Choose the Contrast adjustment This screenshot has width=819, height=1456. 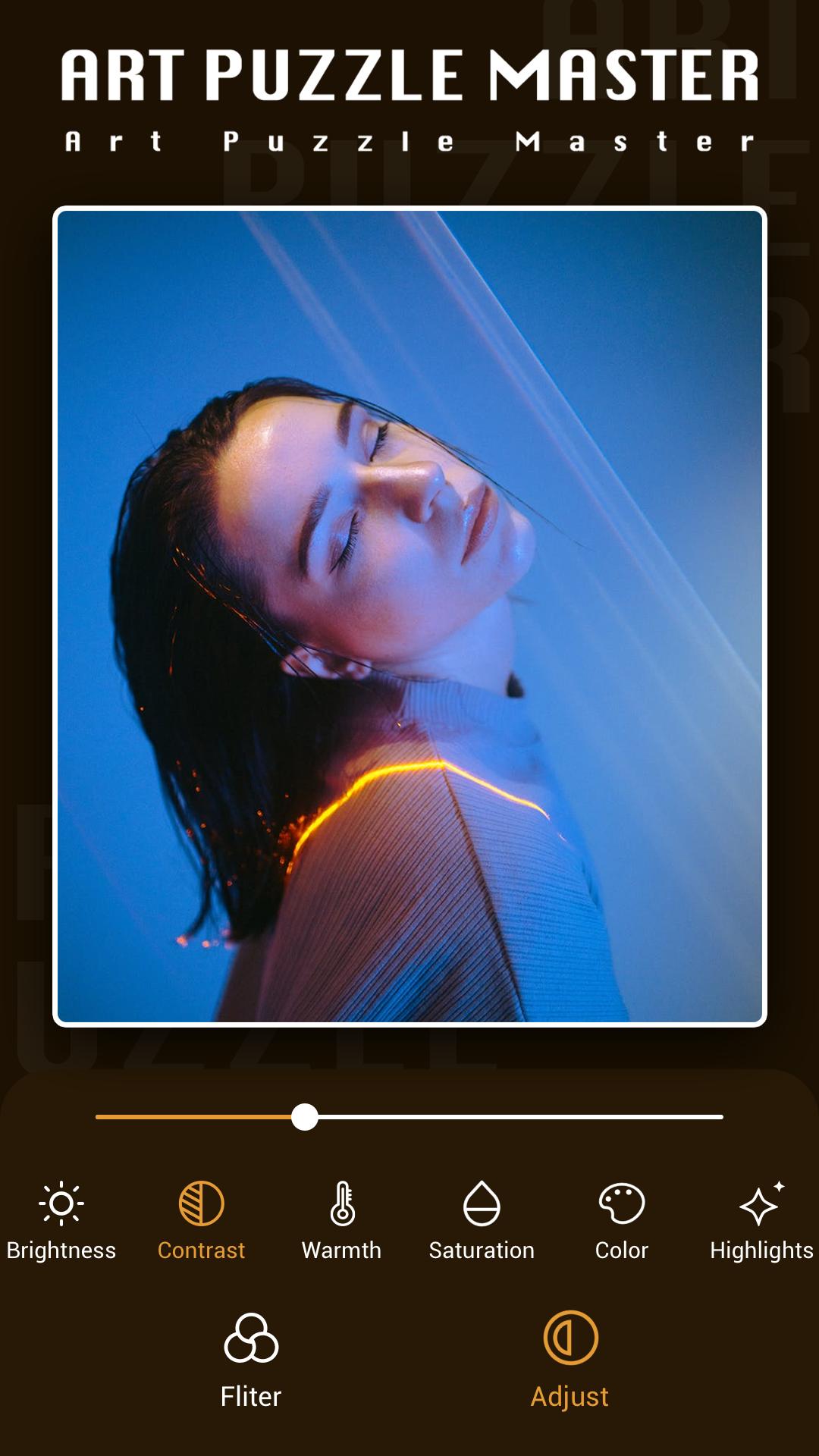coord(201,1219)
